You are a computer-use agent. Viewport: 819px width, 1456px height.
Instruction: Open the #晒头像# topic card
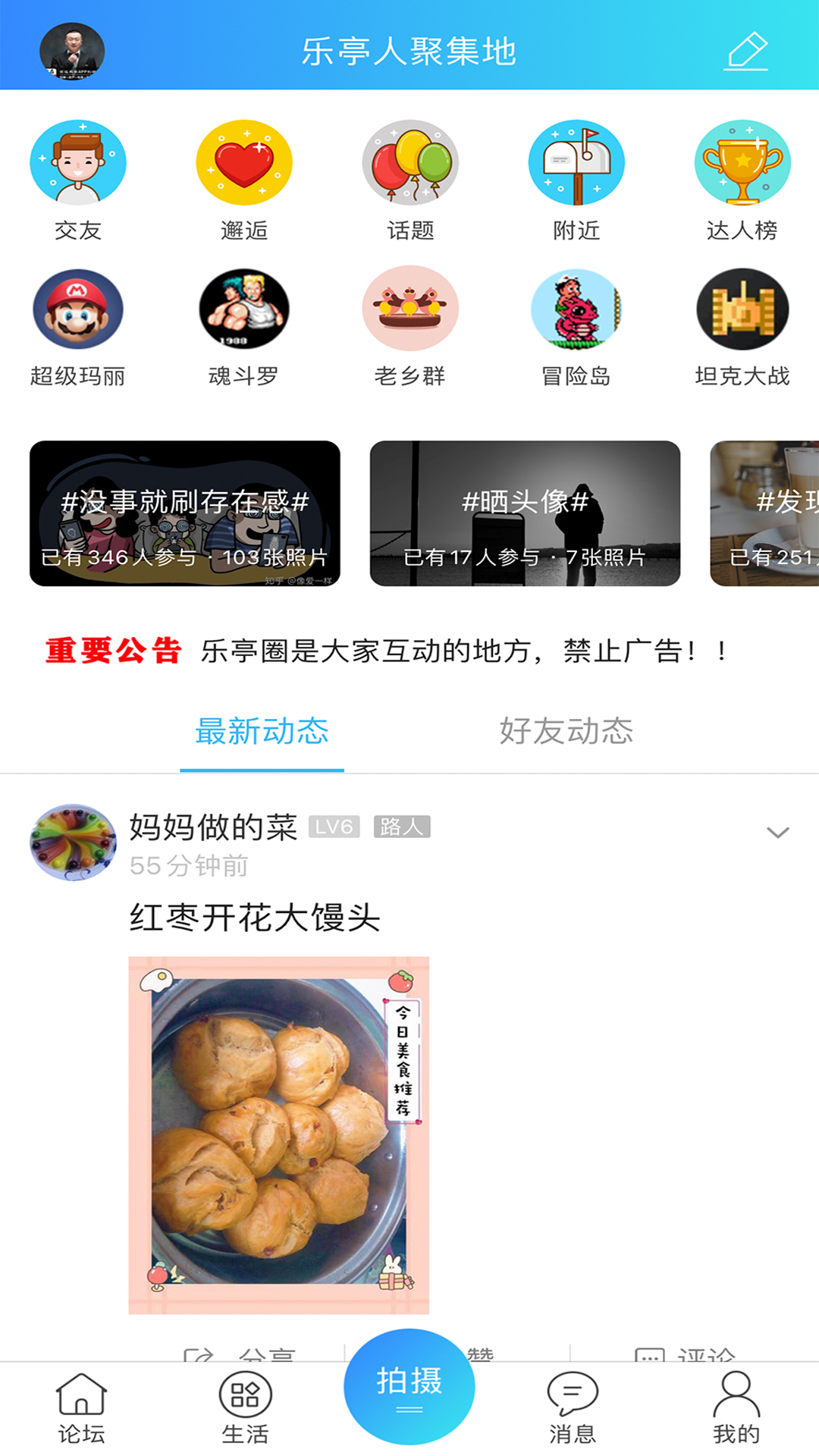tap(525, 513)
